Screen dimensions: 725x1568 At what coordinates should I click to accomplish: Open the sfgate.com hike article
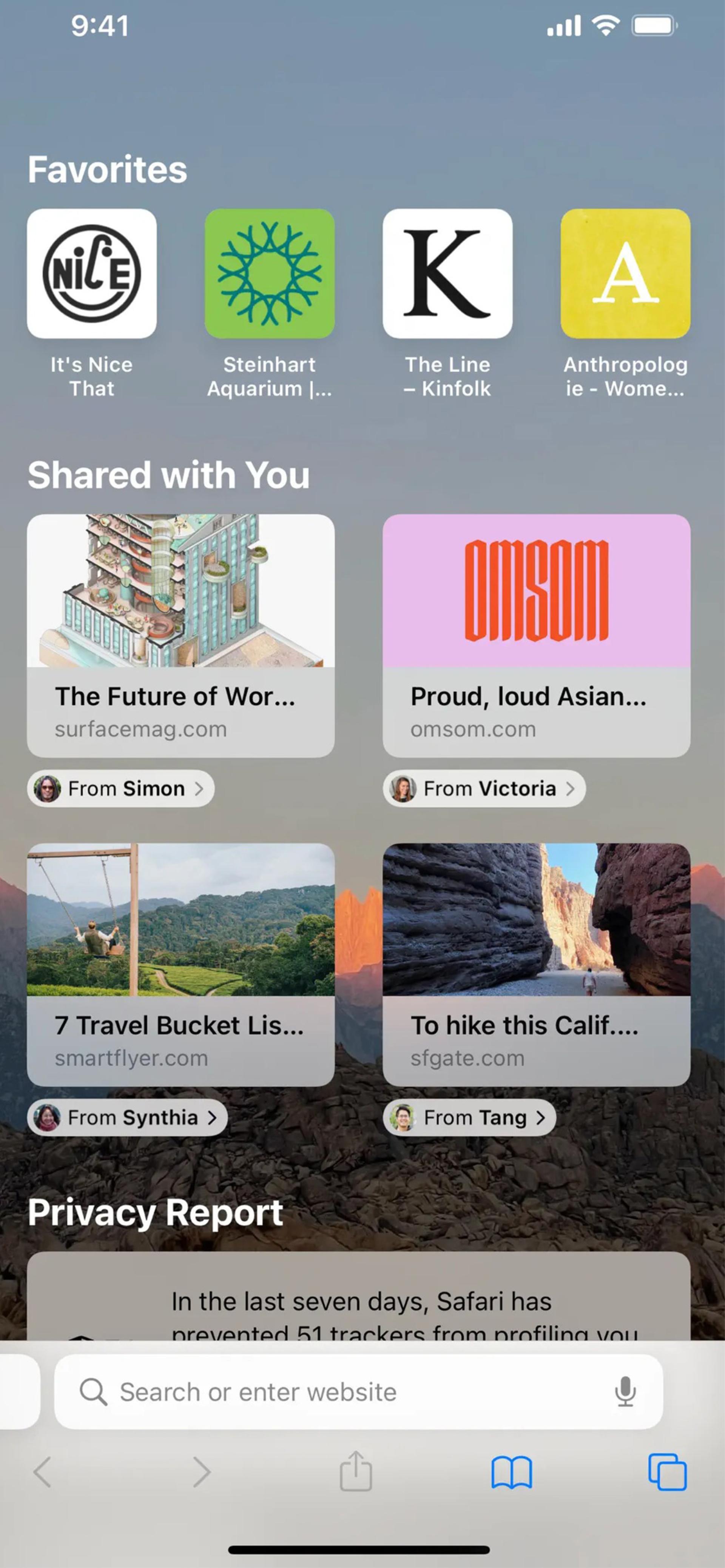[x=536, y=964]
